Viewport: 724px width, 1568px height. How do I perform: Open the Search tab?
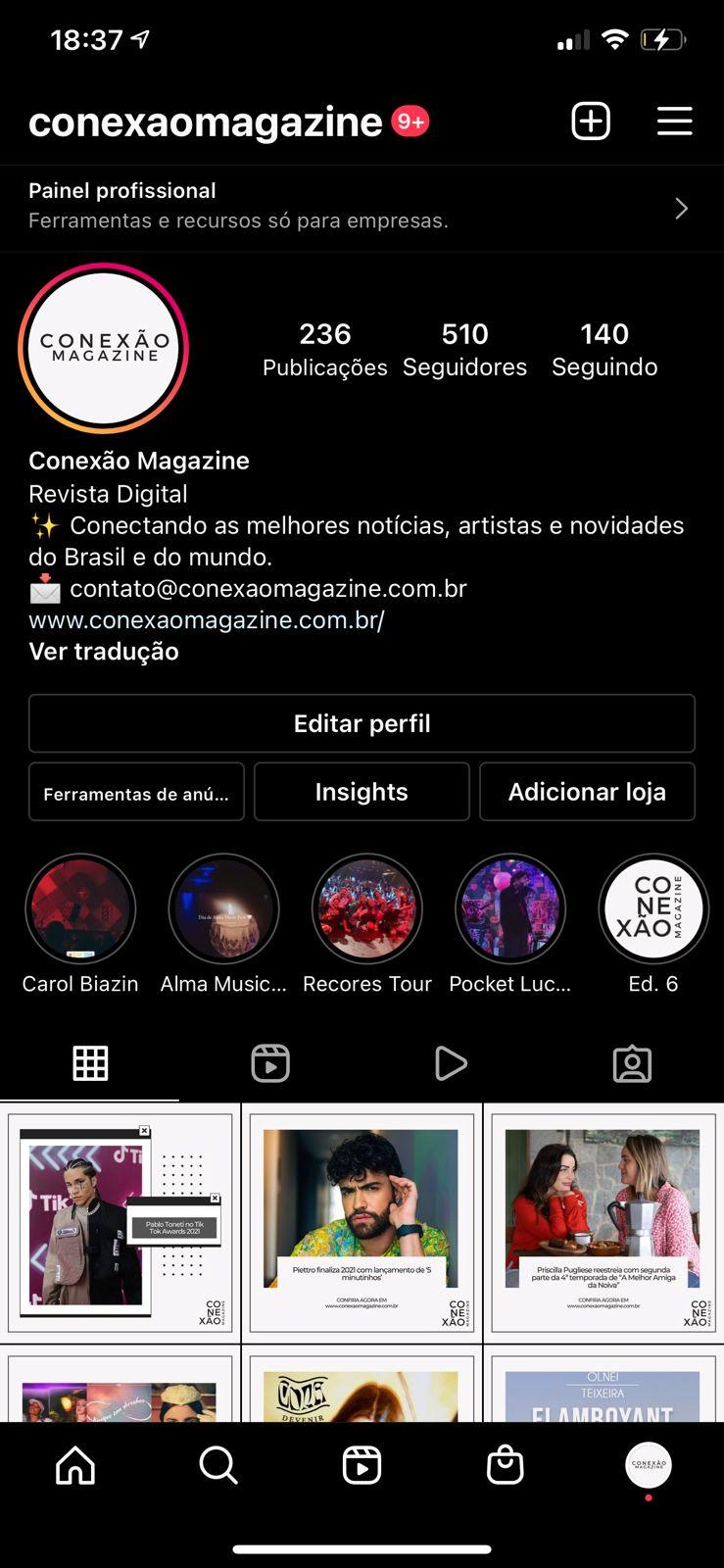pyautogui.click(x=218, y=1466)
